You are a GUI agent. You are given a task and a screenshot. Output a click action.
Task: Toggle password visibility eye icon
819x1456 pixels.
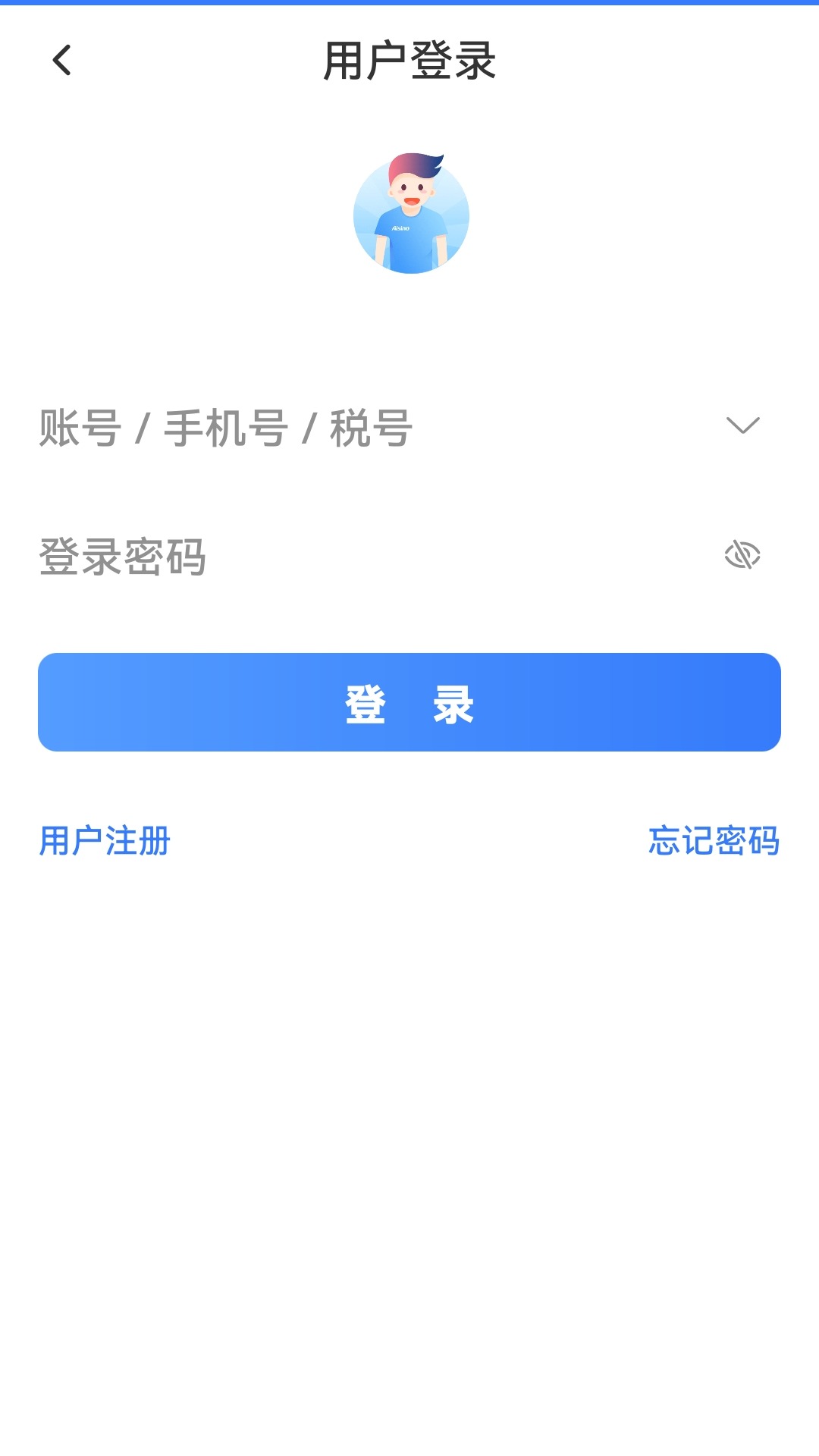(x=742, y=555)
